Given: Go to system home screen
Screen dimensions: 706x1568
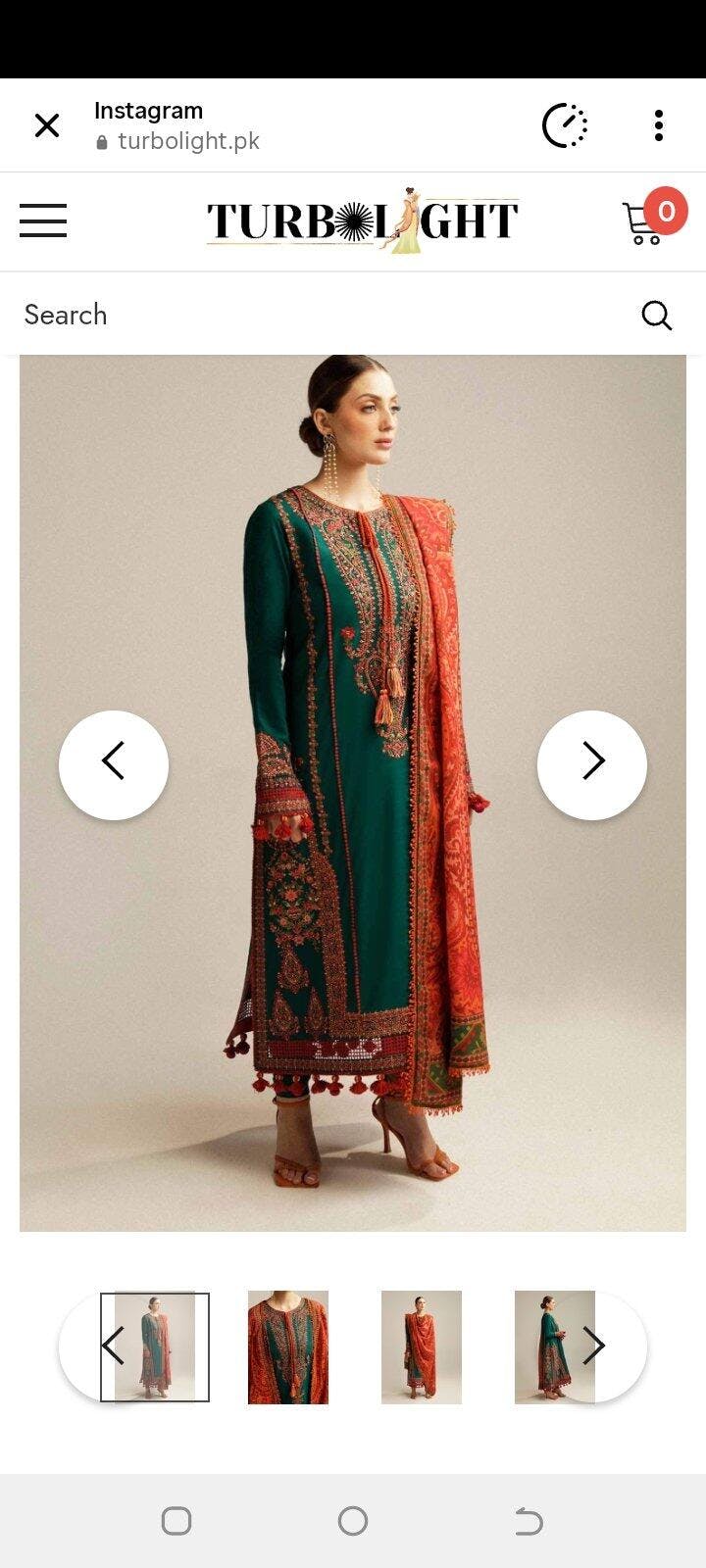Looking at the screenshot, I should click(x=353, y=1521).
